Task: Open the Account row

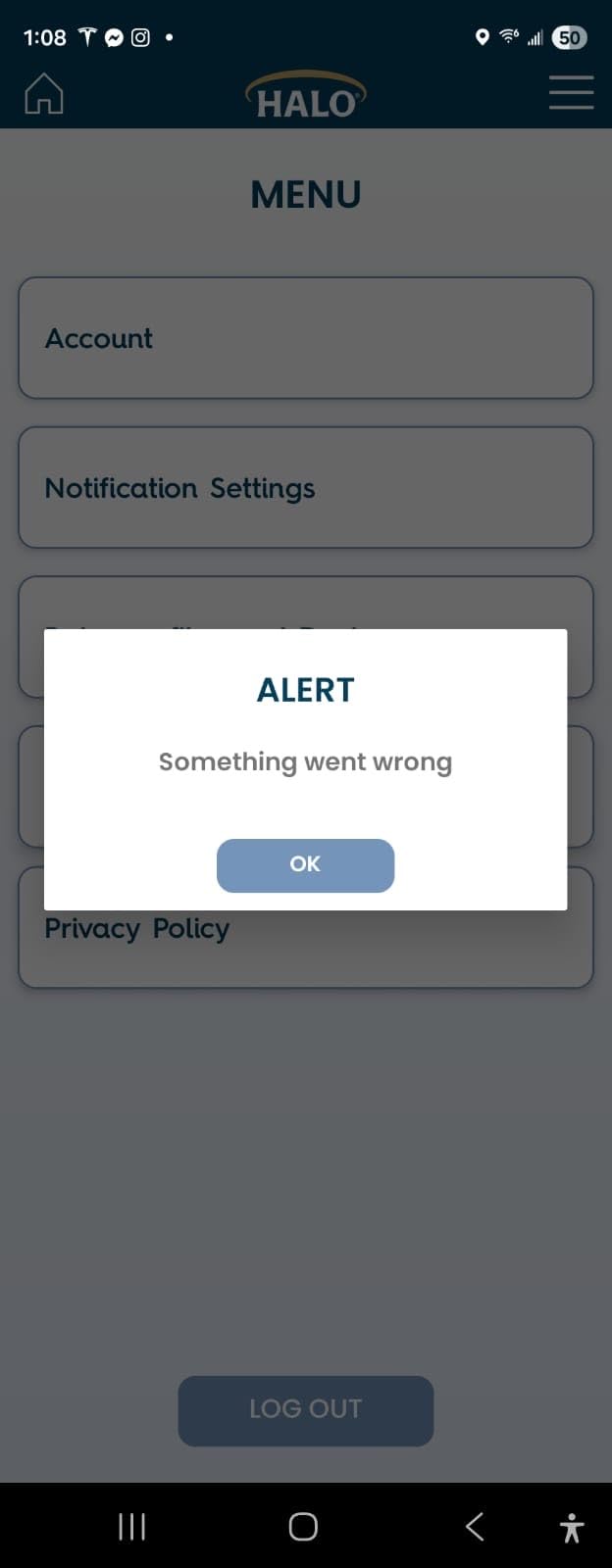Action: (305, 338)
